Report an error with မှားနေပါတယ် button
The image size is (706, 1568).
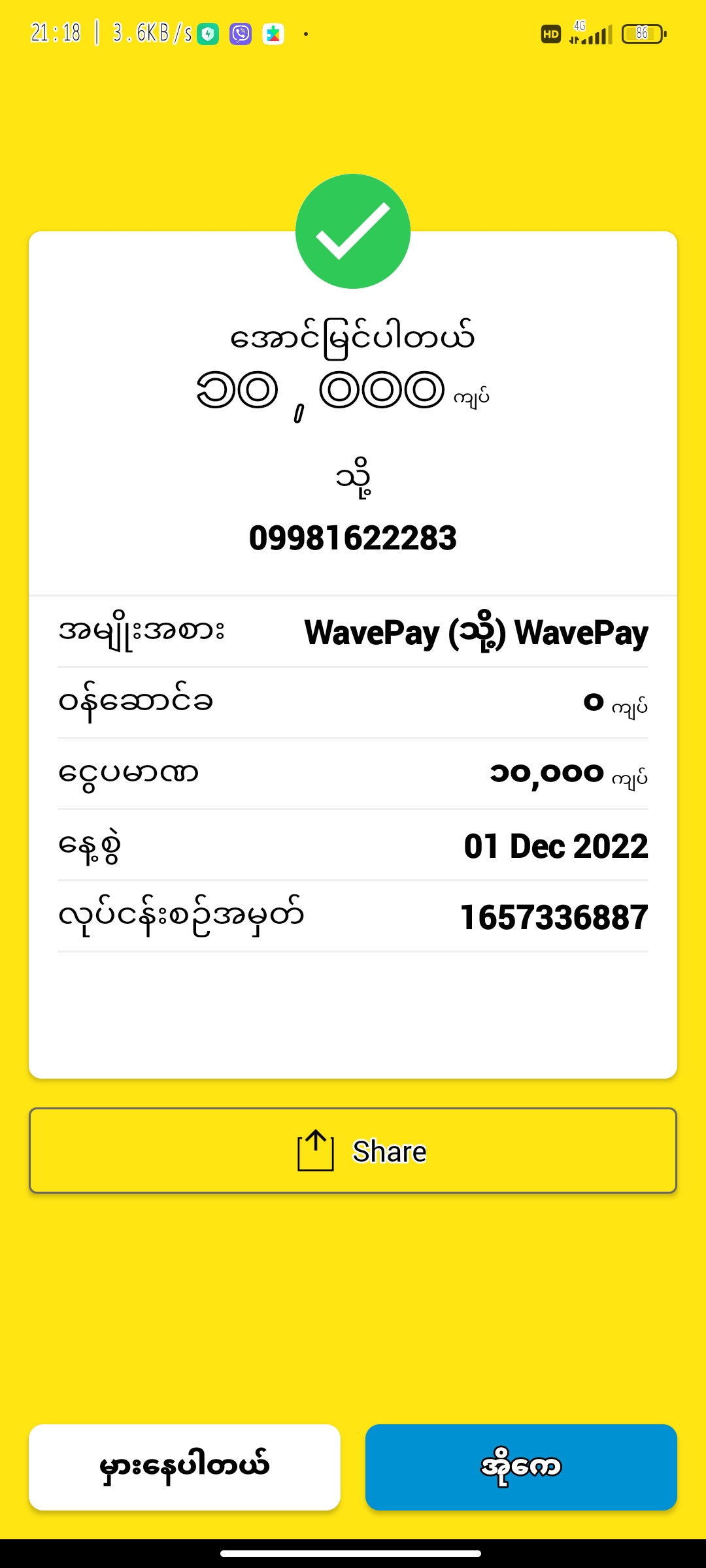pyautogui.click(x=184, y=1467)
